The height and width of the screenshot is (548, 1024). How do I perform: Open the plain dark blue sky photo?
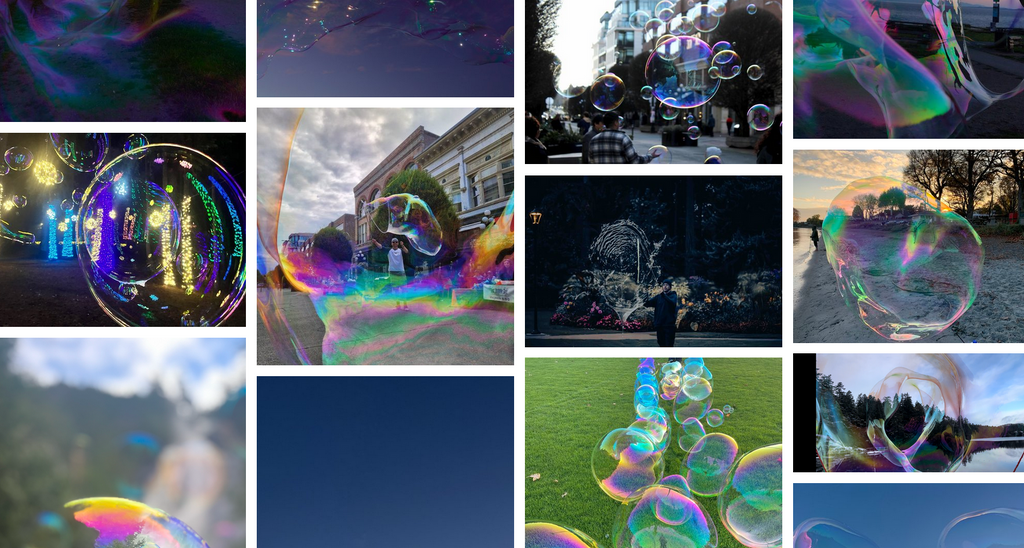[x=385, y=461]
